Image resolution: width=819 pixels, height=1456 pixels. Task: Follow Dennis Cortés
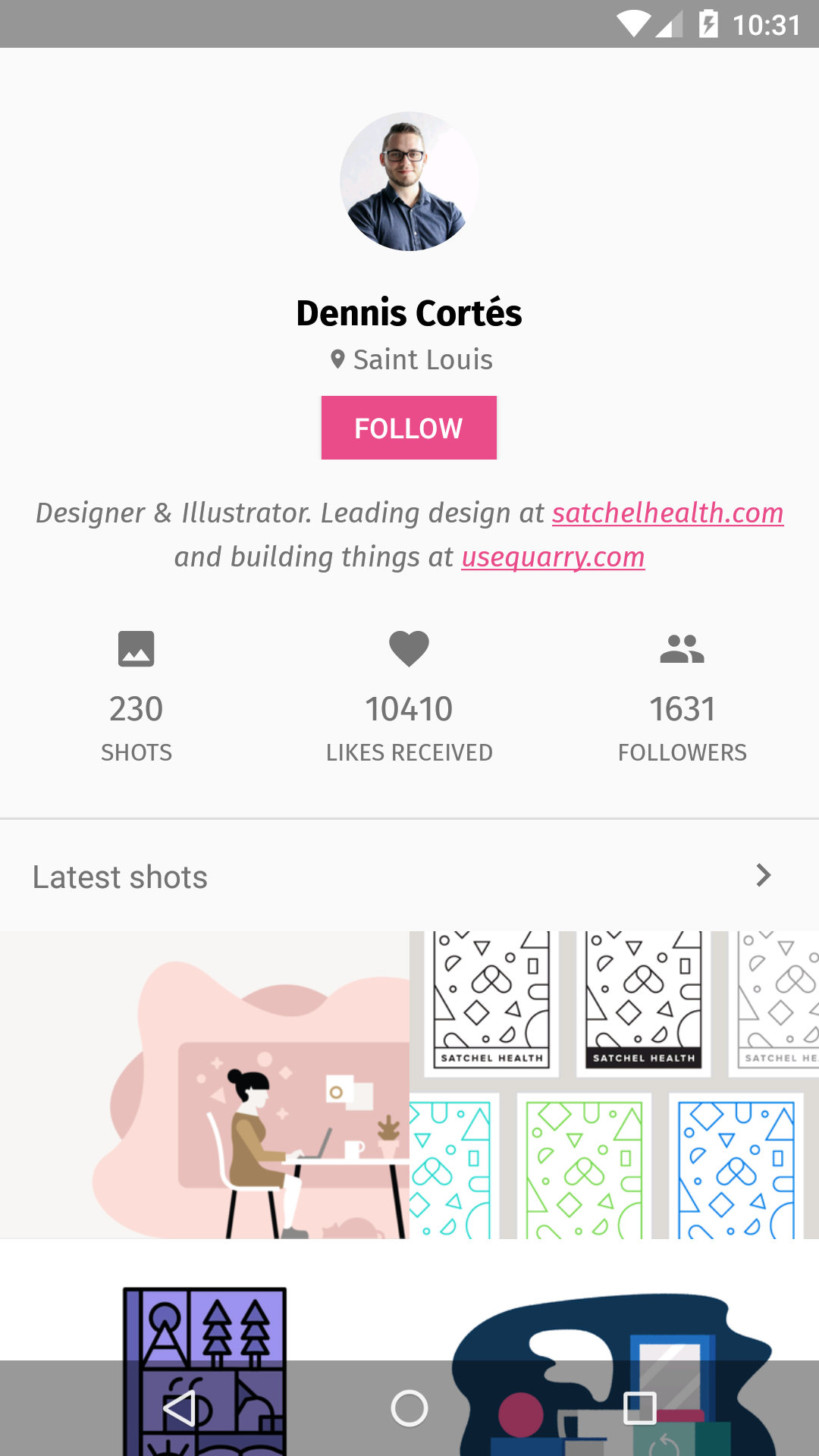(x=409, y=428)
